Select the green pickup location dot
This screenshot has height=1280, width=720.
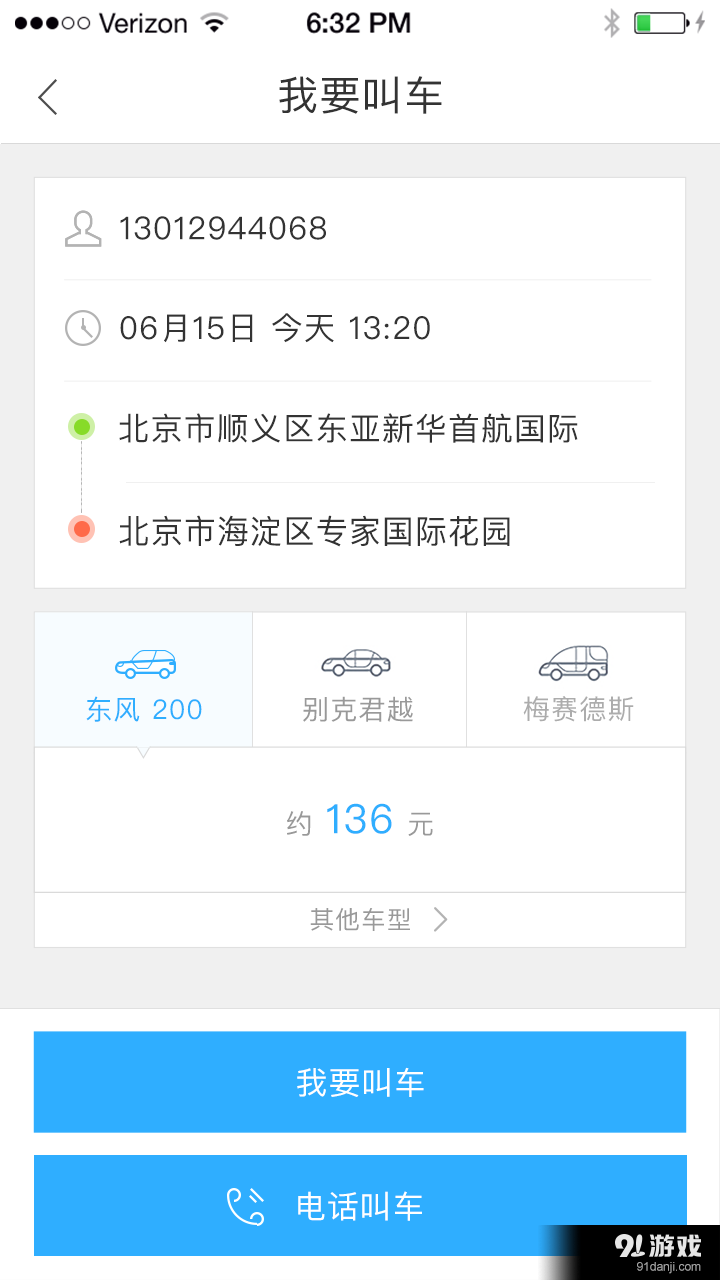pos(81,426)
